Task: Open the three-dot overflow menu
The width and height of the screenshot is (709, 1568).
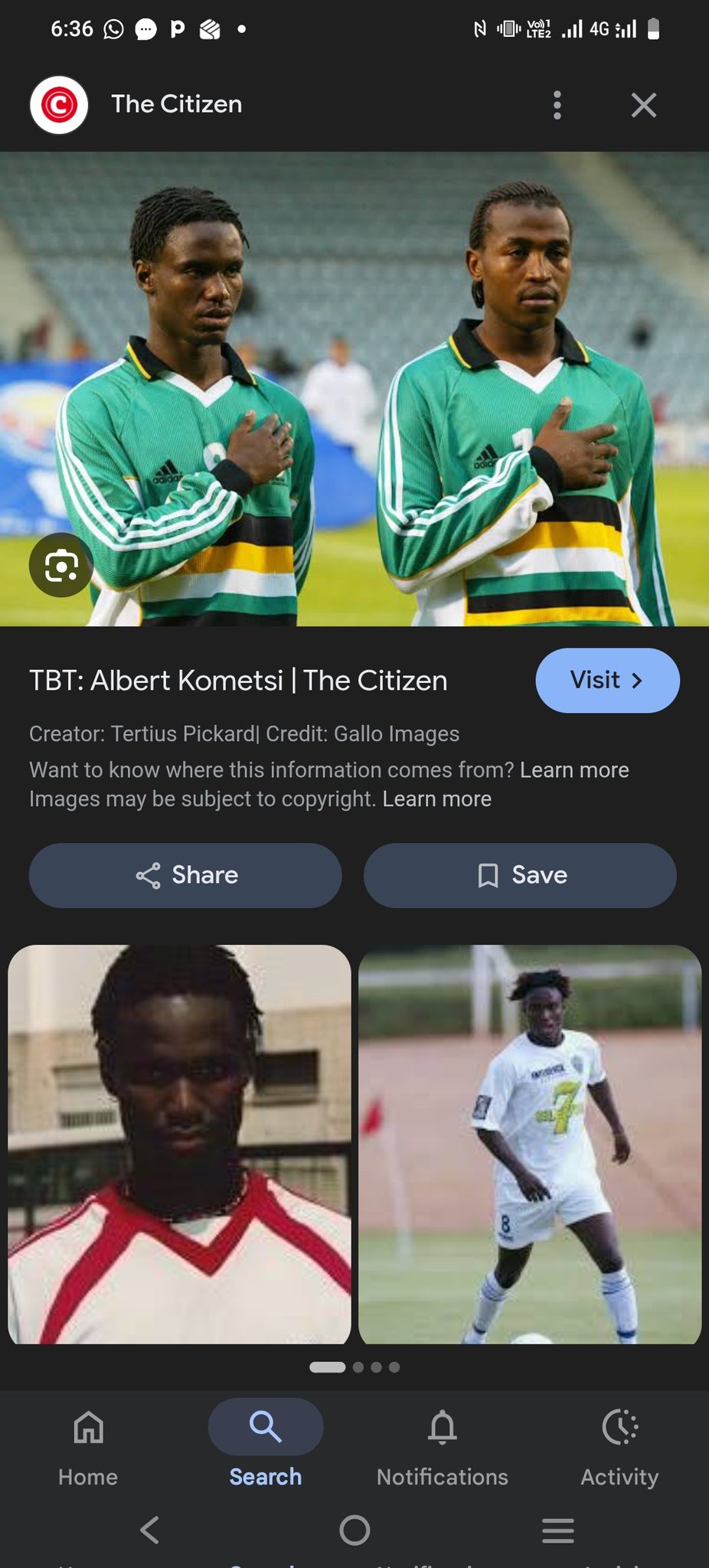Action: point(557,105)
